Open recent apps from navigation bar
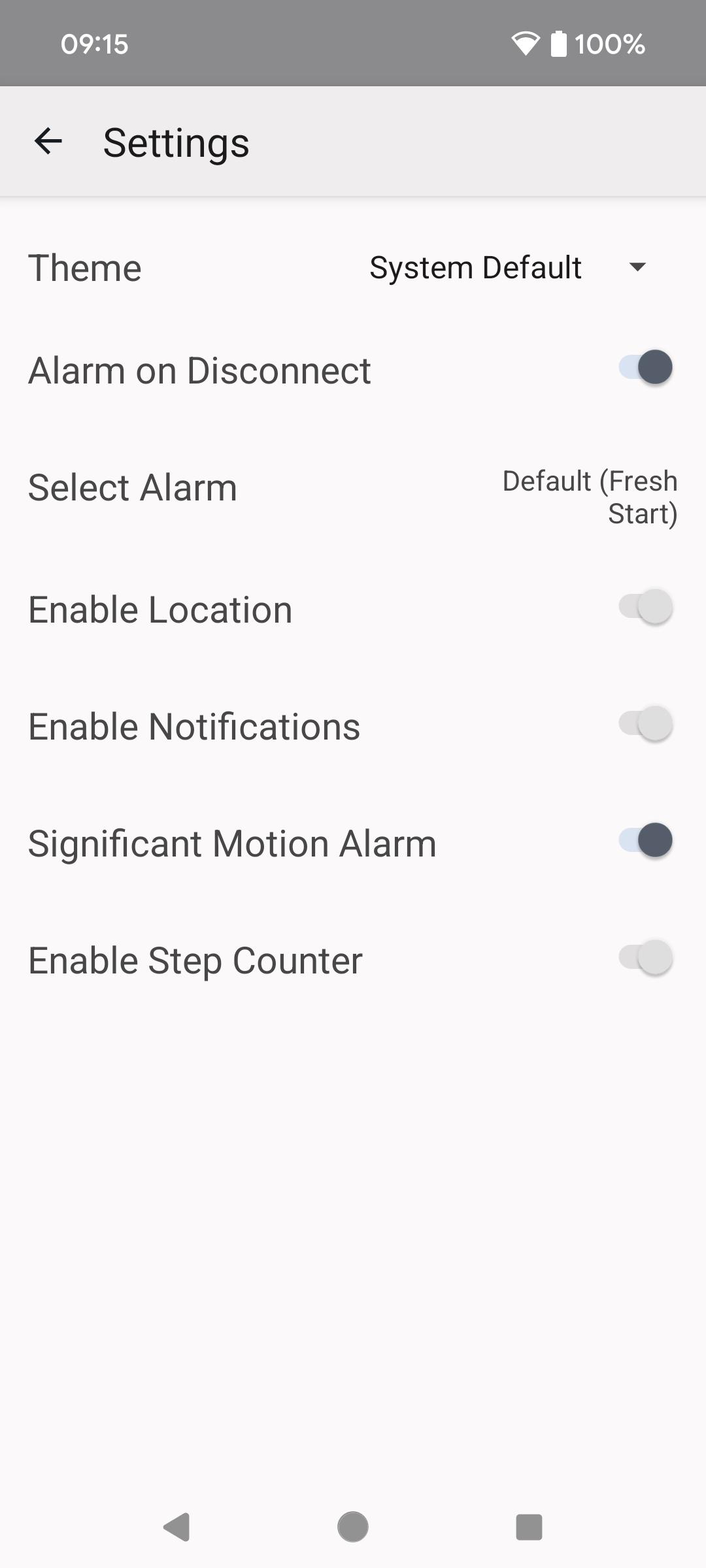 [529, 1527]
